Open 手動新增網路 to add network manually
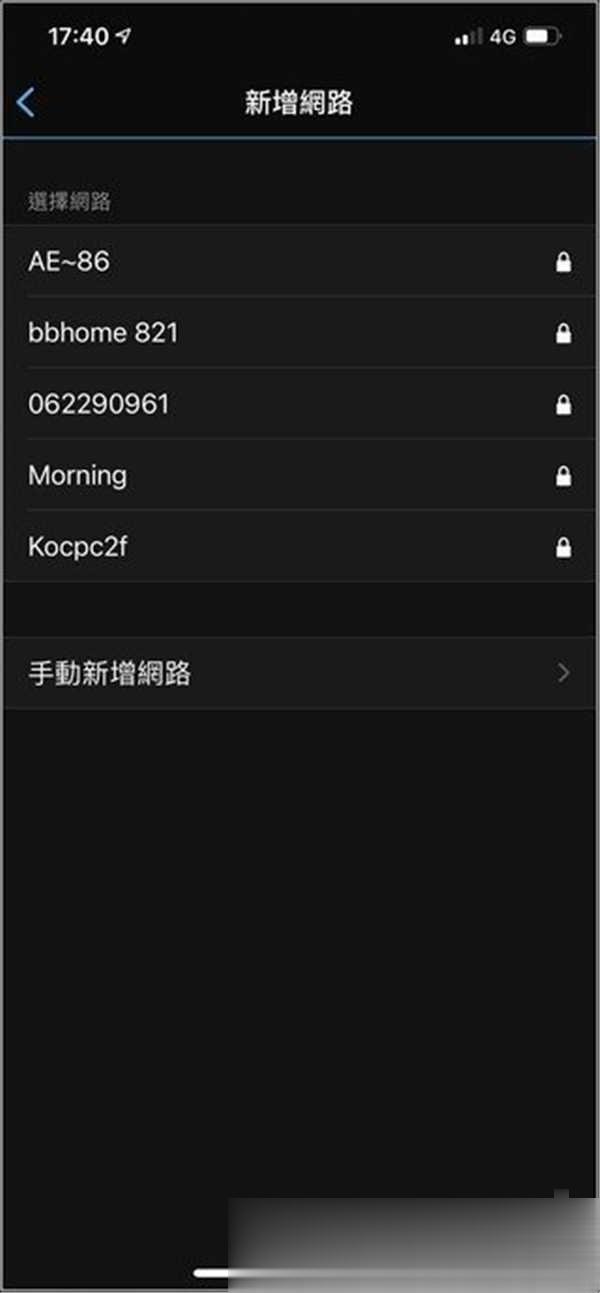 pos(300,674)
